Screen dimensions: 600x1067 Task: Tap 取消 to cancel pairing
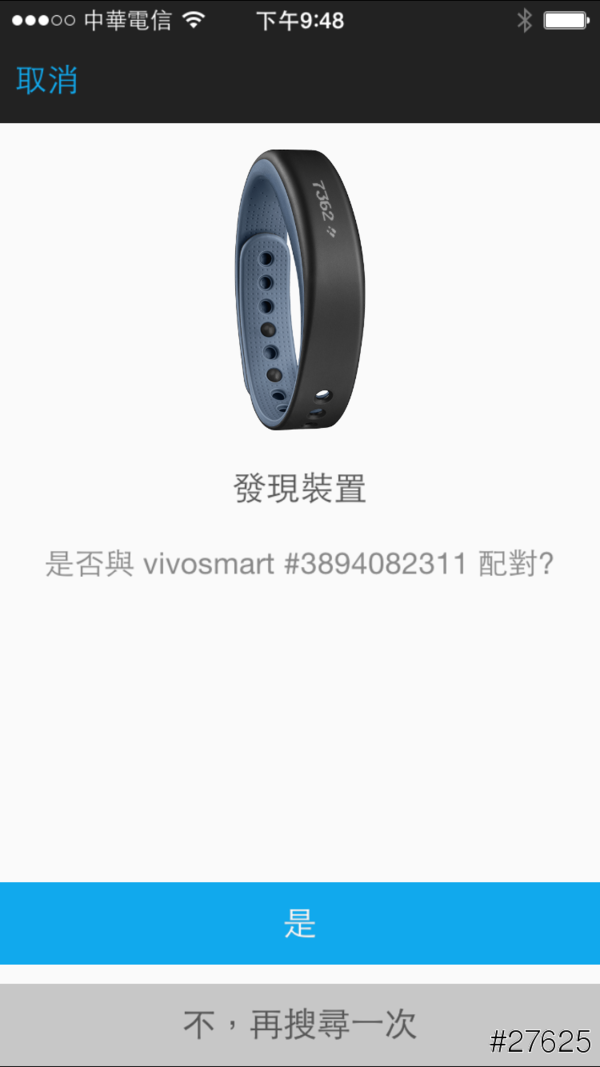[x=47, y=80]
